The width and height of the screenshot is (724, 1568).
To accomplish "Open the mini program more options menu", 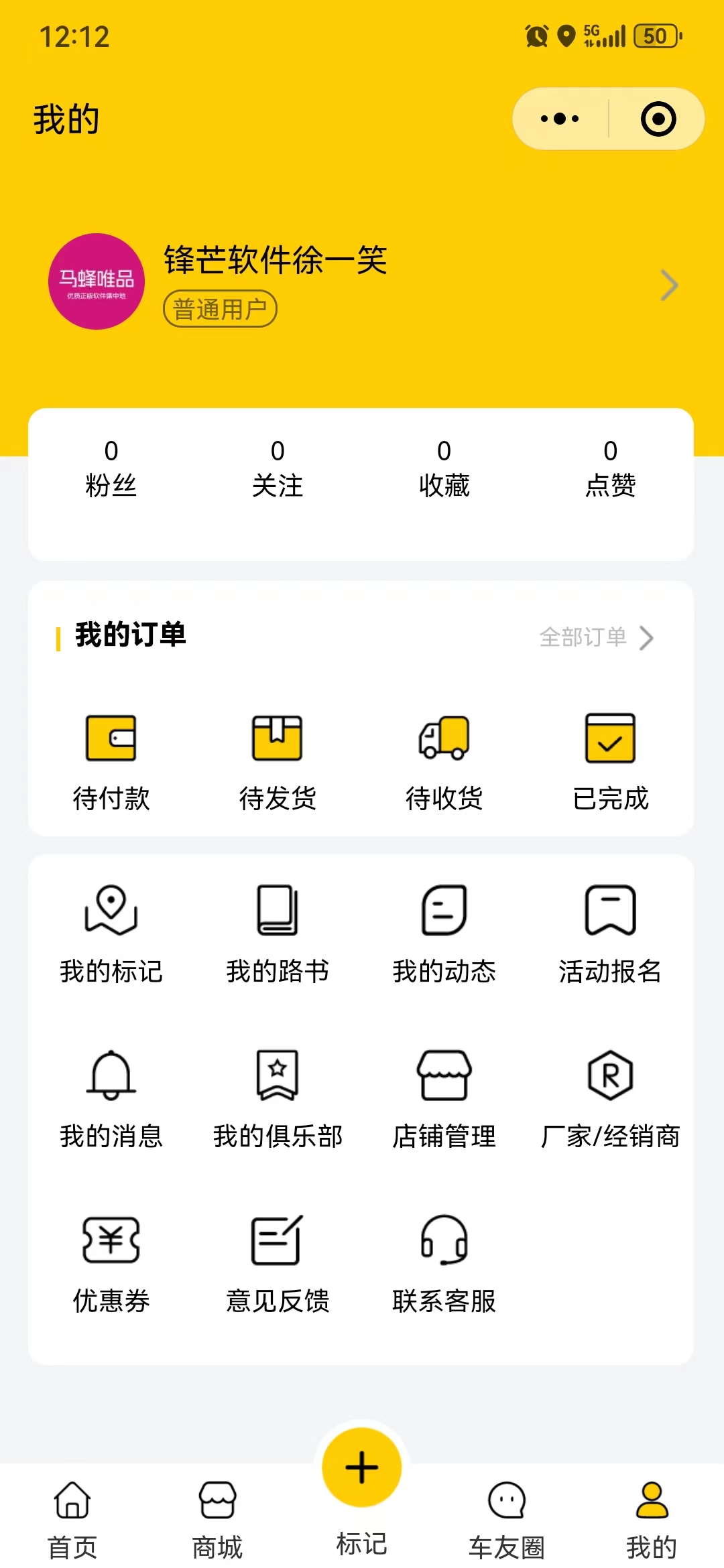I will (560, 119).
